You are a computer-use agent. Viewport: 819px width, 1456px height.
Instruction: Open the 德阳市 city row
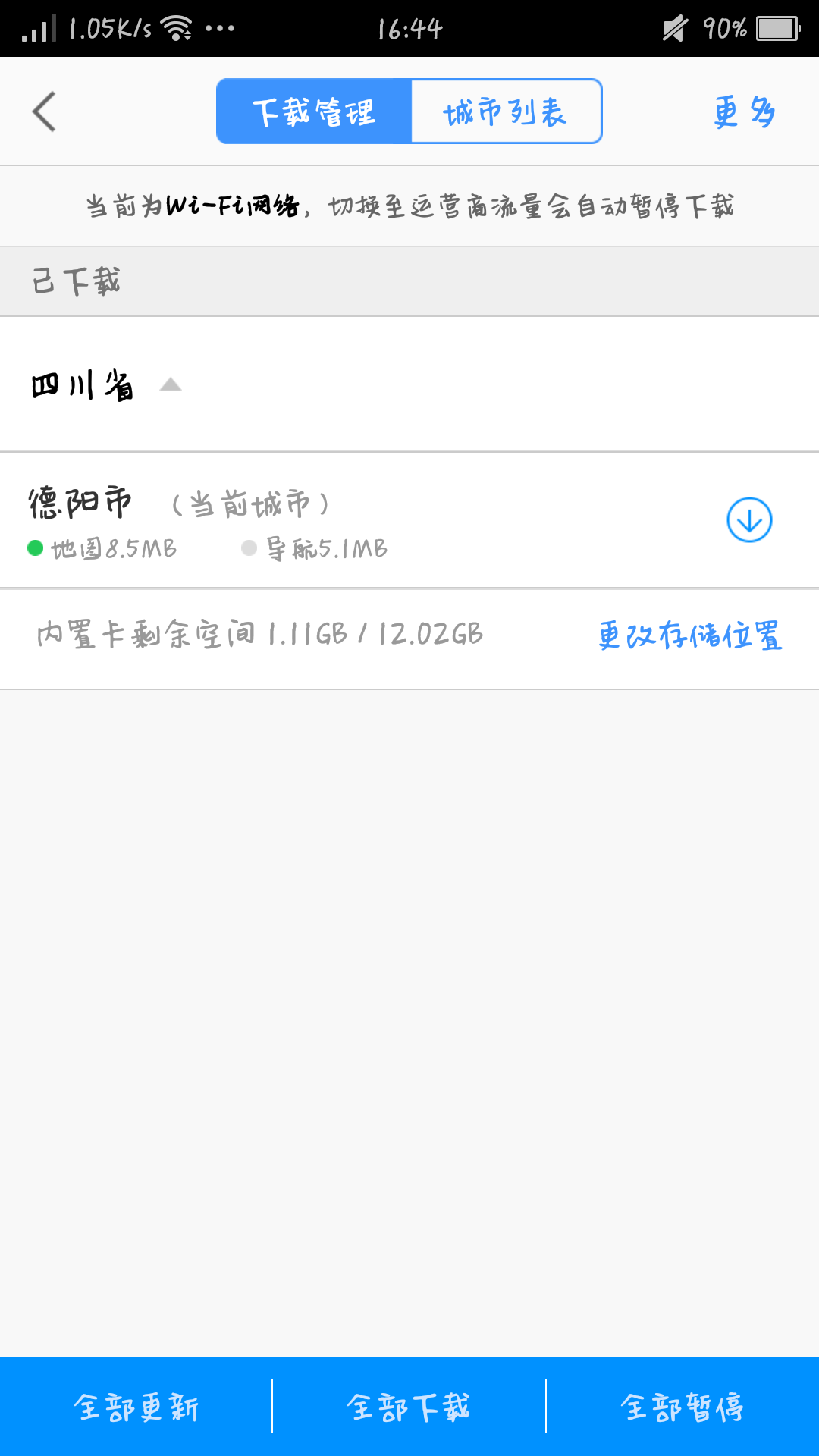[409, 521]
